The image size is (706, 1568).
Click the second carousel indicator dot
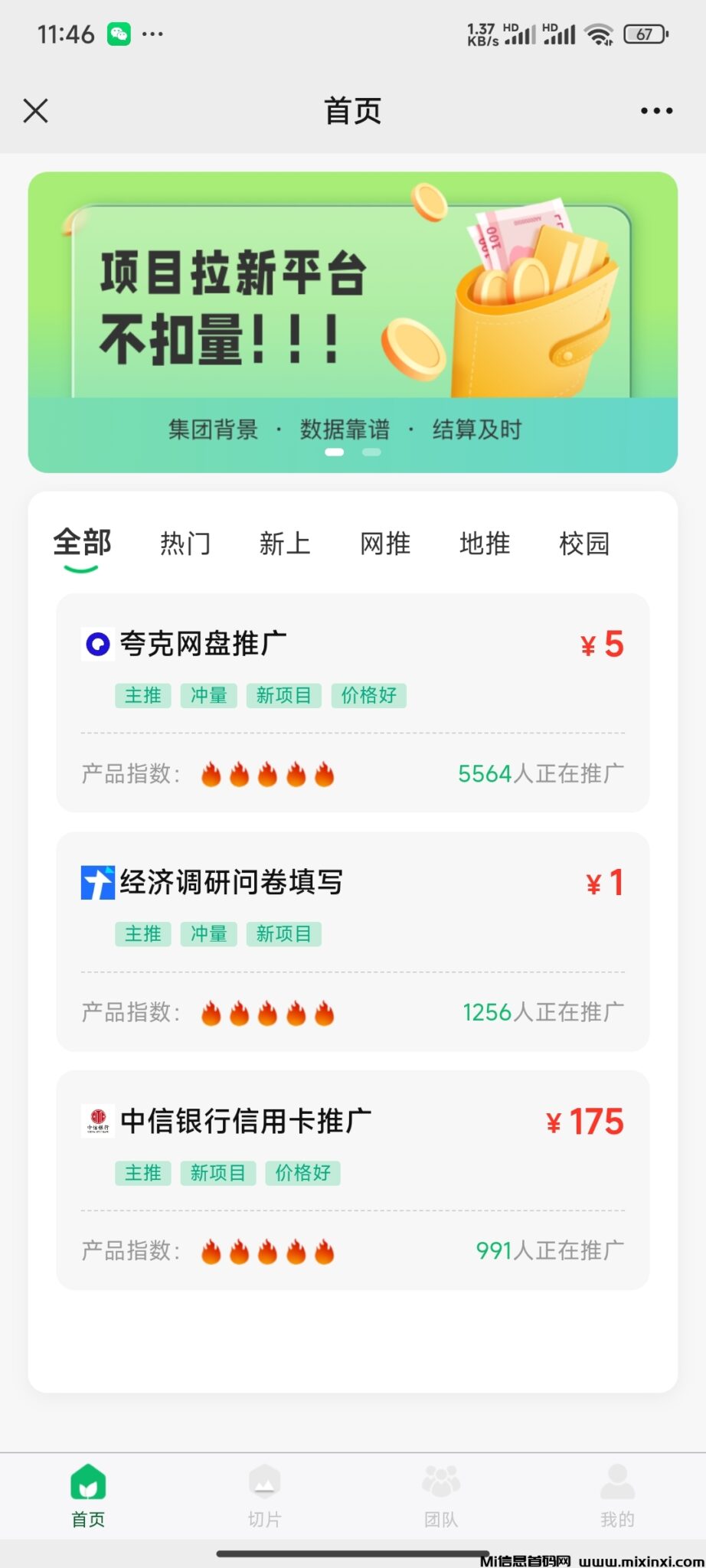[371, 452]
